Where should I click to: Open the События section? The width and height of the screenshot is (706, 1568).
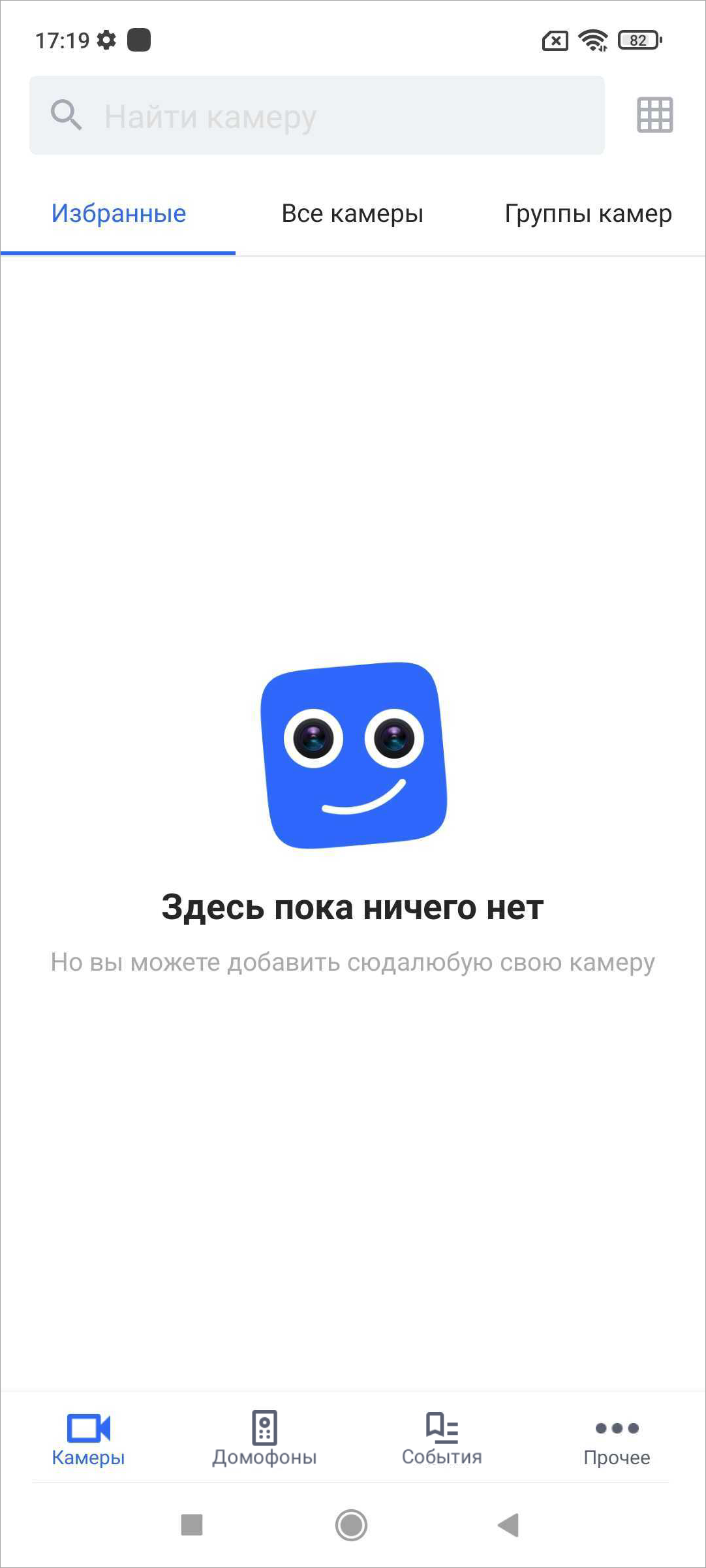(442, 1439)
